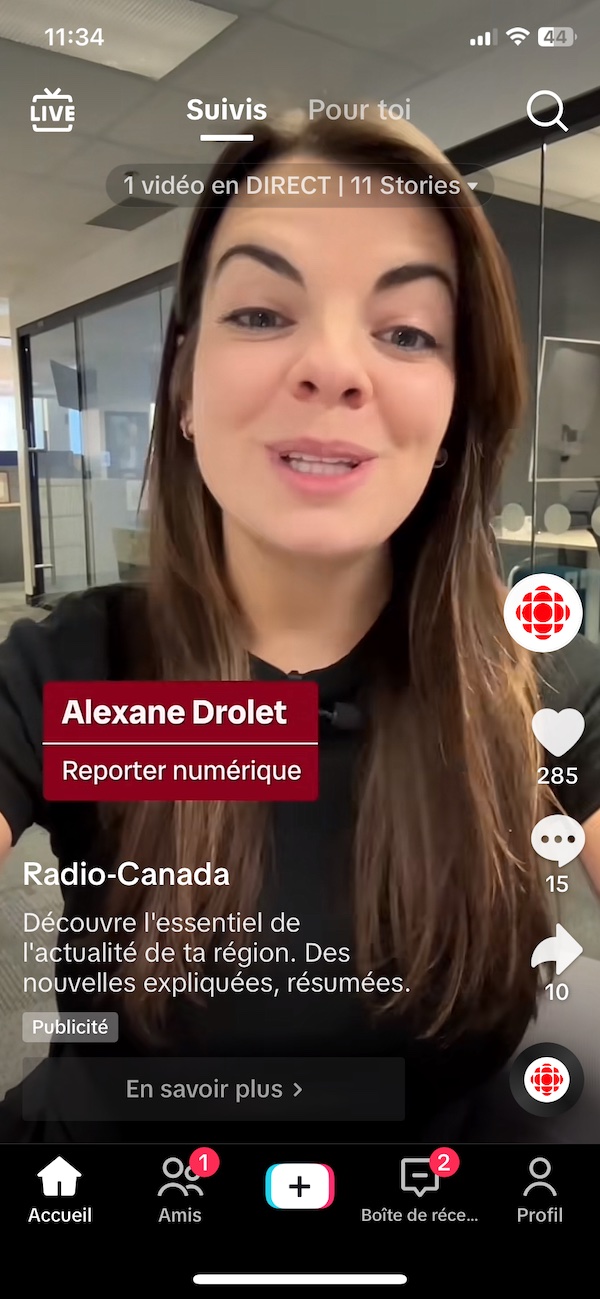Screen dimensions: 600x1299
Task: Expand the DIRECT and Stories dropdown
Action: coord(300,186)
